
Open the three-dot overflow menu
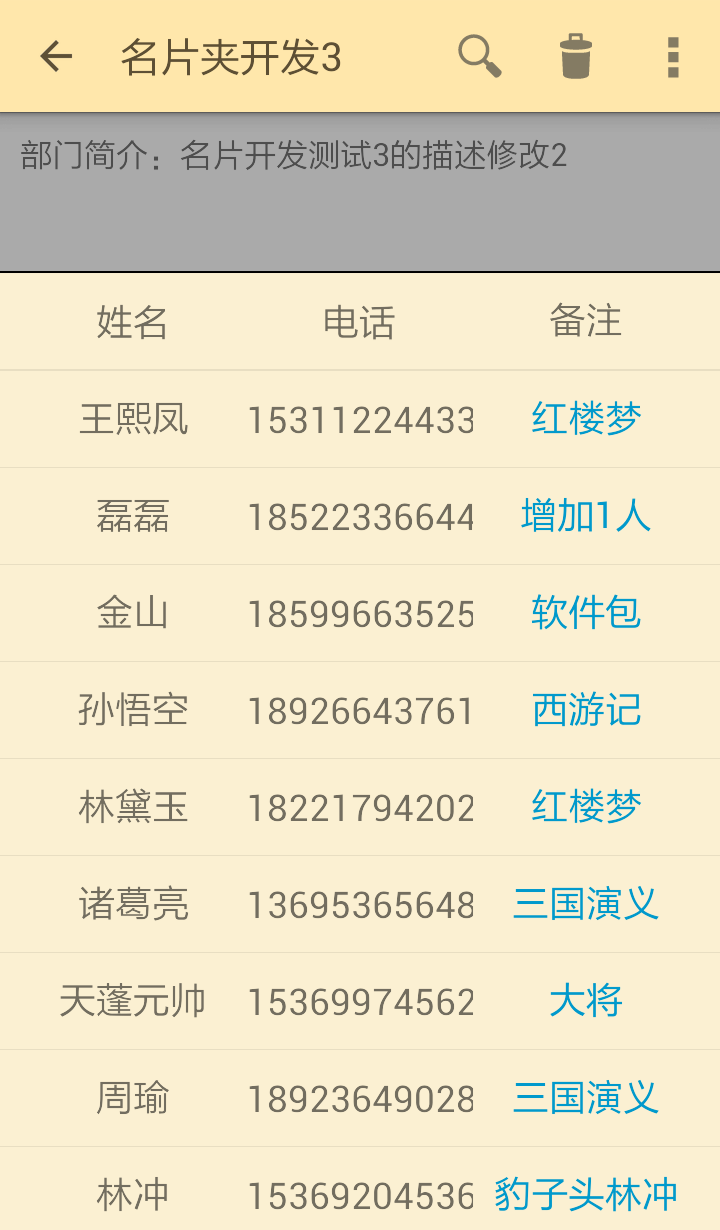pyautogui.click(x=673, y=57)
